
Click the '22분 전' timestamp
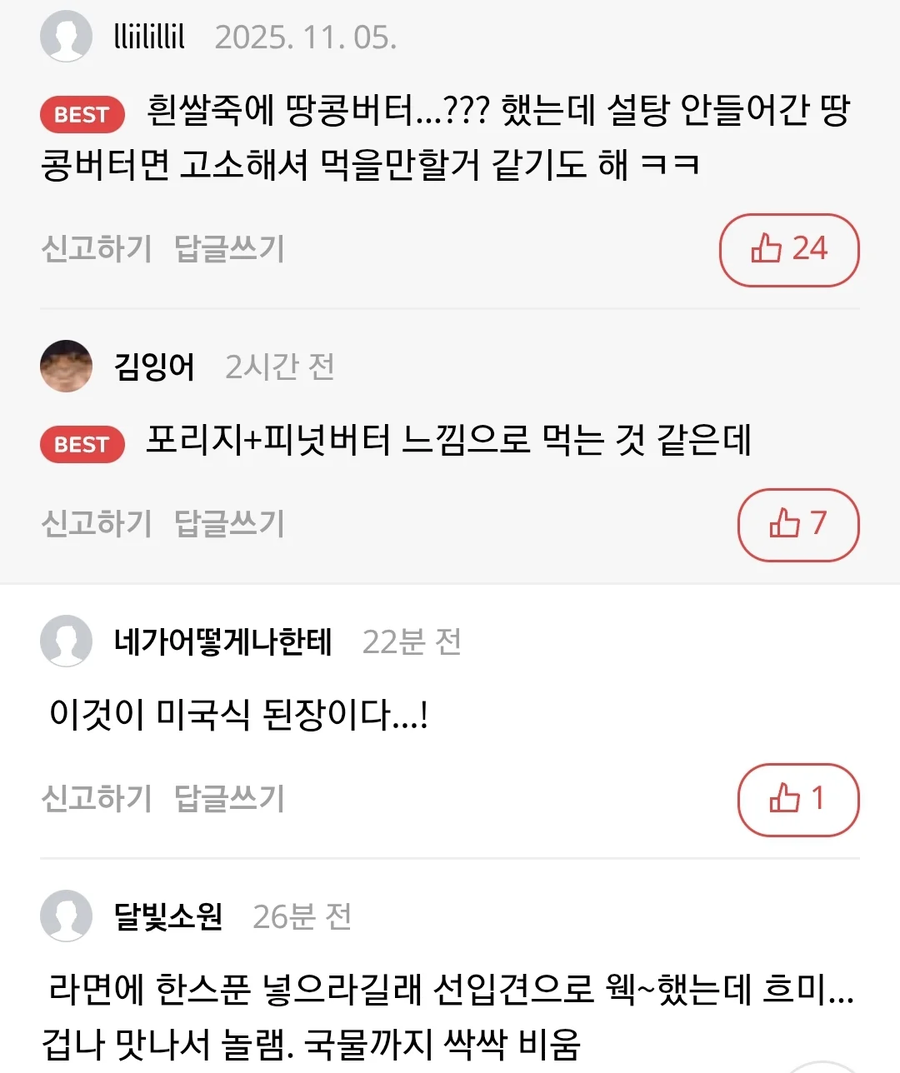coord(412,642)
